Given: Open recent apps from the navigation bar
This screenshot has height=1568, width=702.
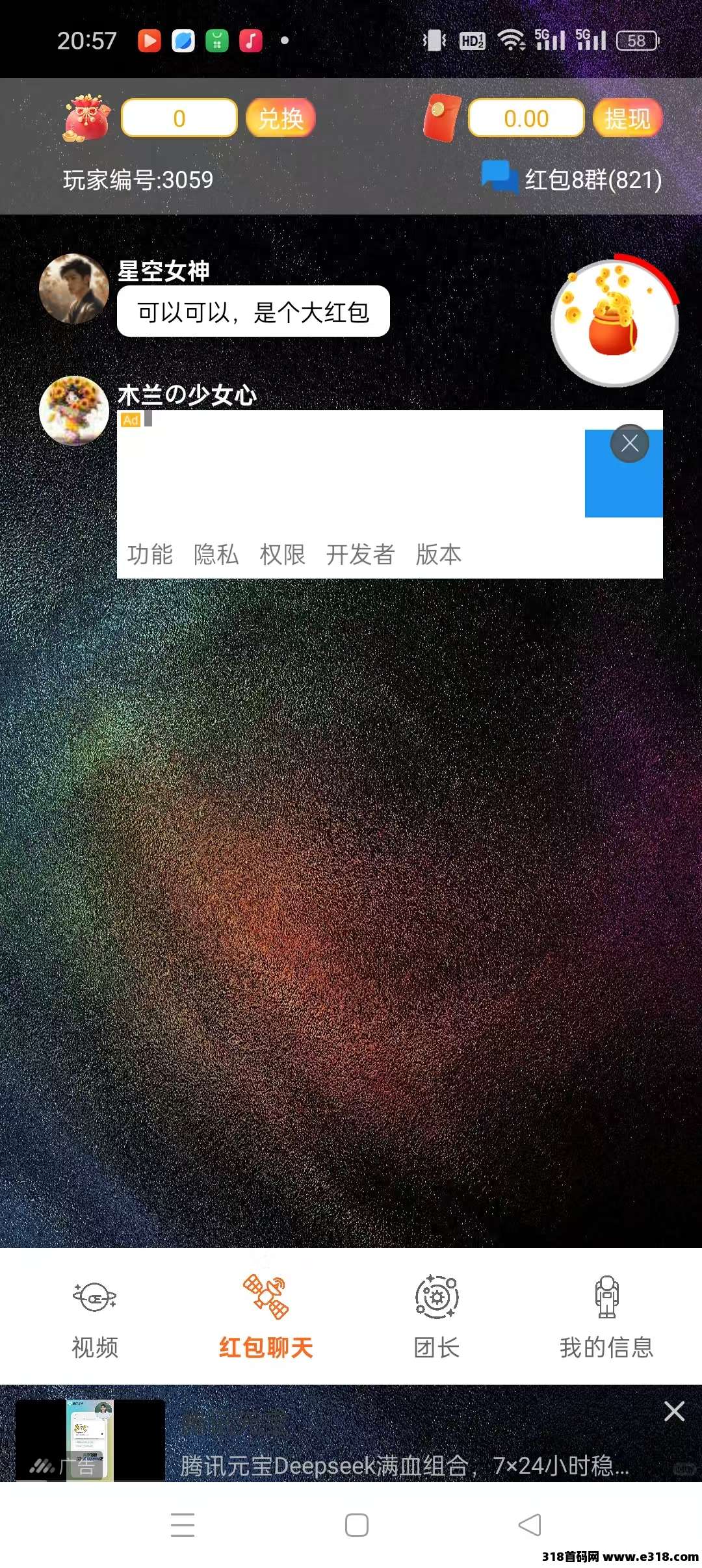Looking at the screenshot, I should (183, 1524).
